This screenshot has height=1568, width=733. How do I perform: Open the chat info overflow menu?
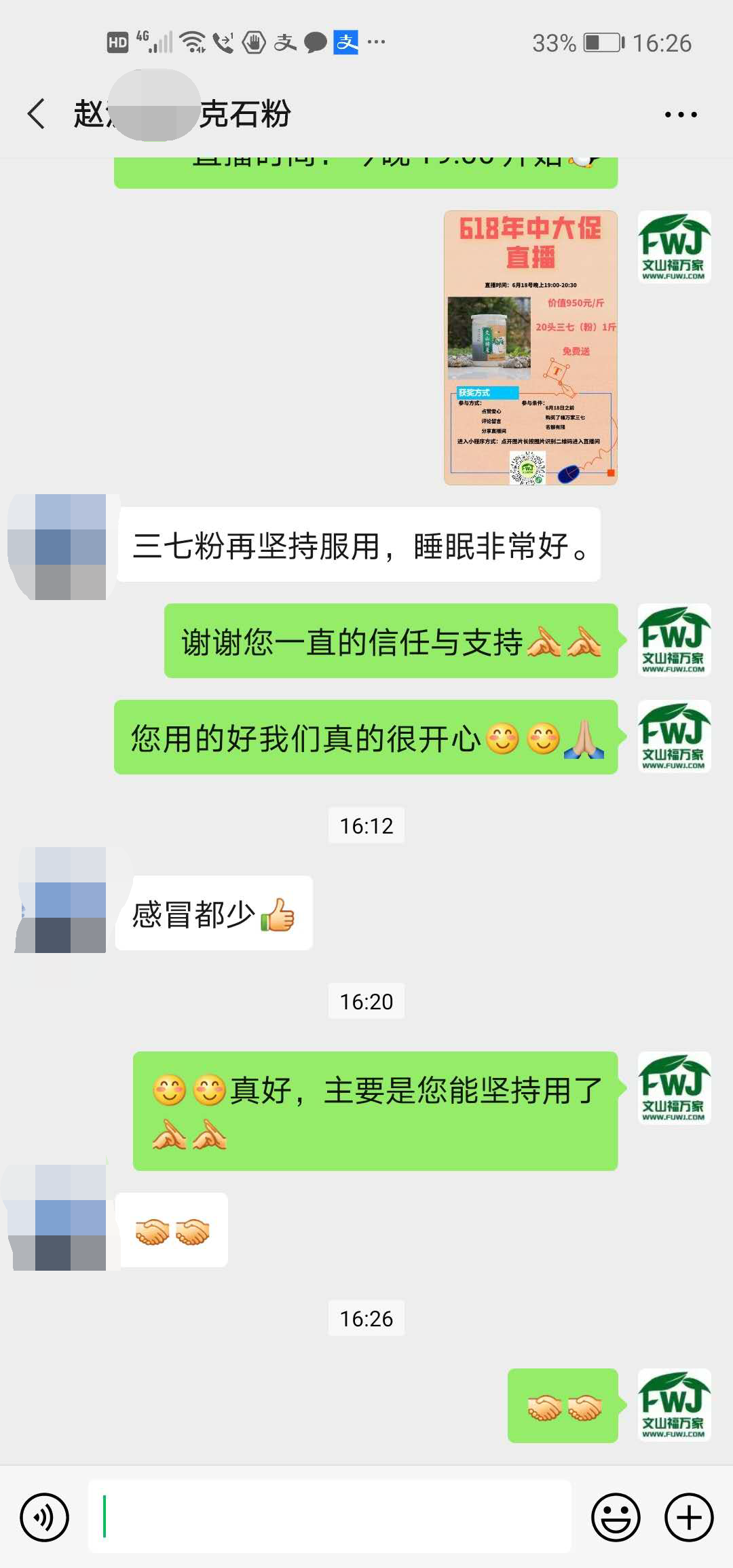pyautogui.click(x=681, y=115)
